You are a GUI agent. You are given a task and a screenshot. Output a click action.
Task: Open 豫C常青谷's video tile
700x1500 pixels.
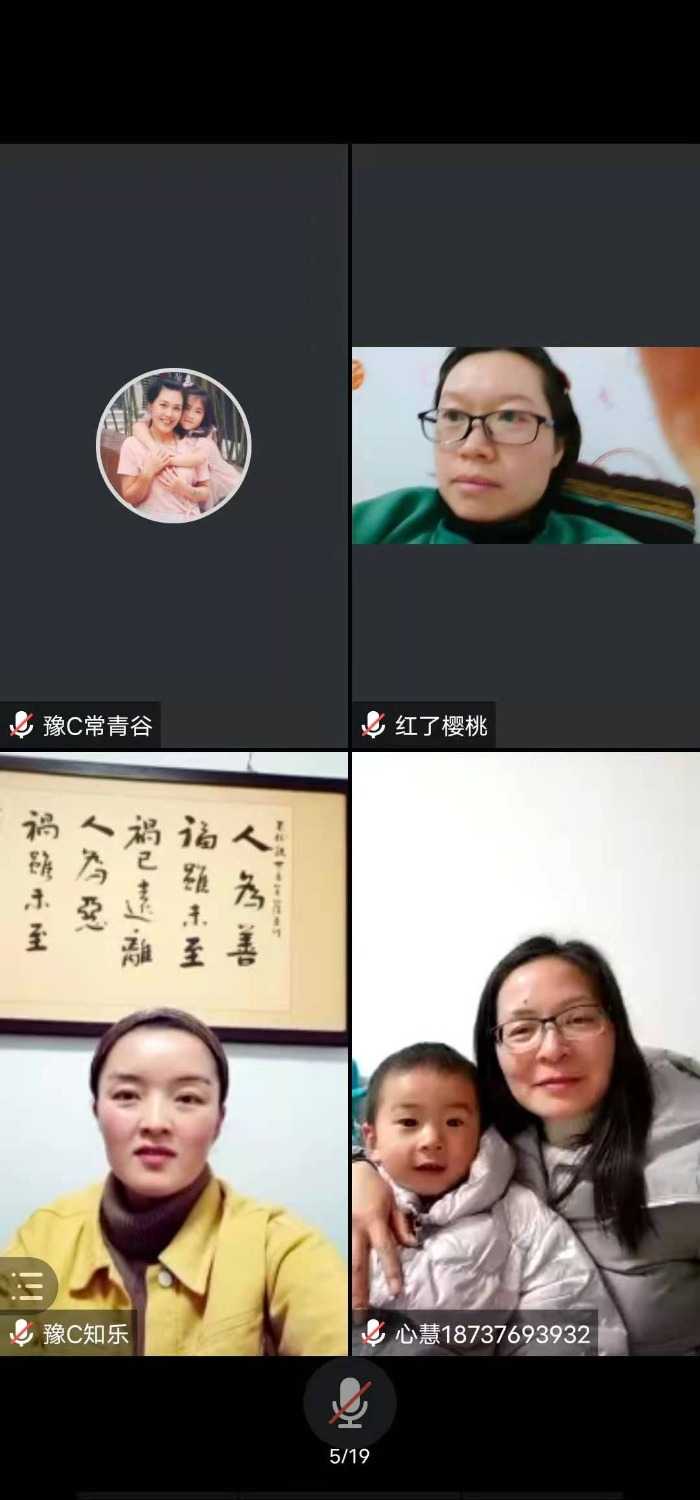coord(173,445)
